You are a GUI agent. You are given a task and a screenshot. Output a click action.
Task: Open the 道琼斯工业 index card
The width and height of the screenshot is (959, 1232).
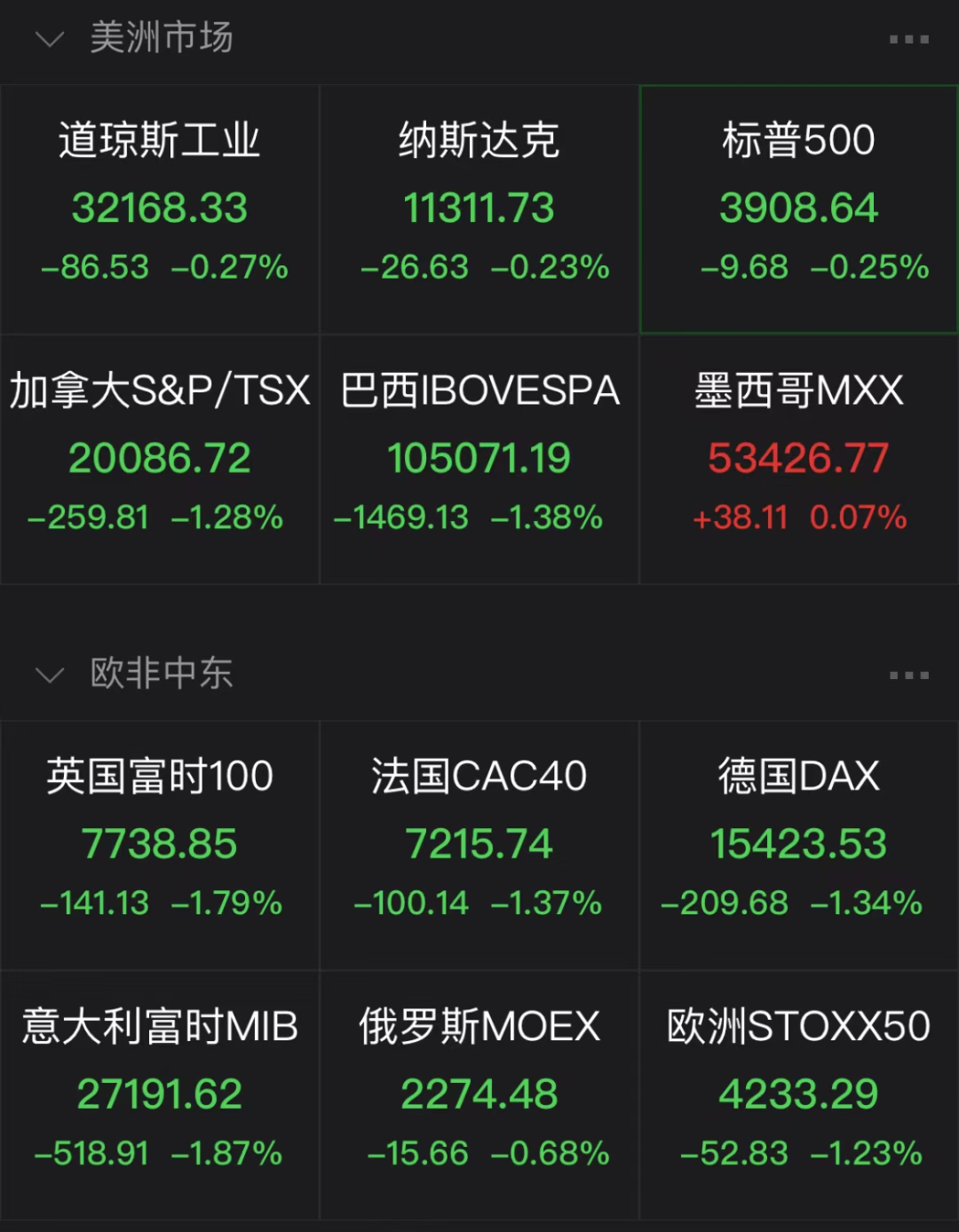tap(160, 209)
